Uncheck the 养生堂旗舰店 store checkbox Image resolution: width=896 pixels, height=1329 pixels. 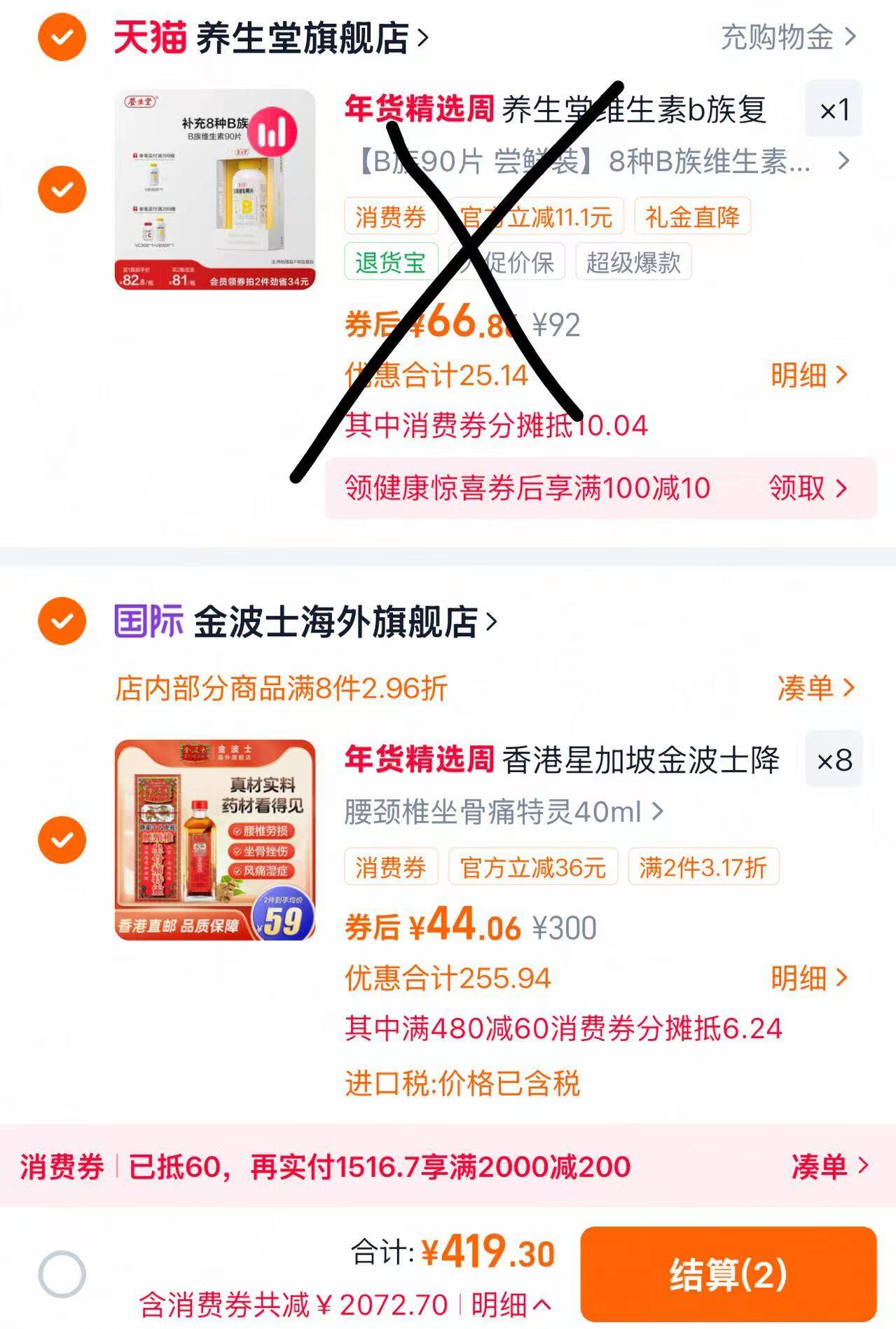62,37
